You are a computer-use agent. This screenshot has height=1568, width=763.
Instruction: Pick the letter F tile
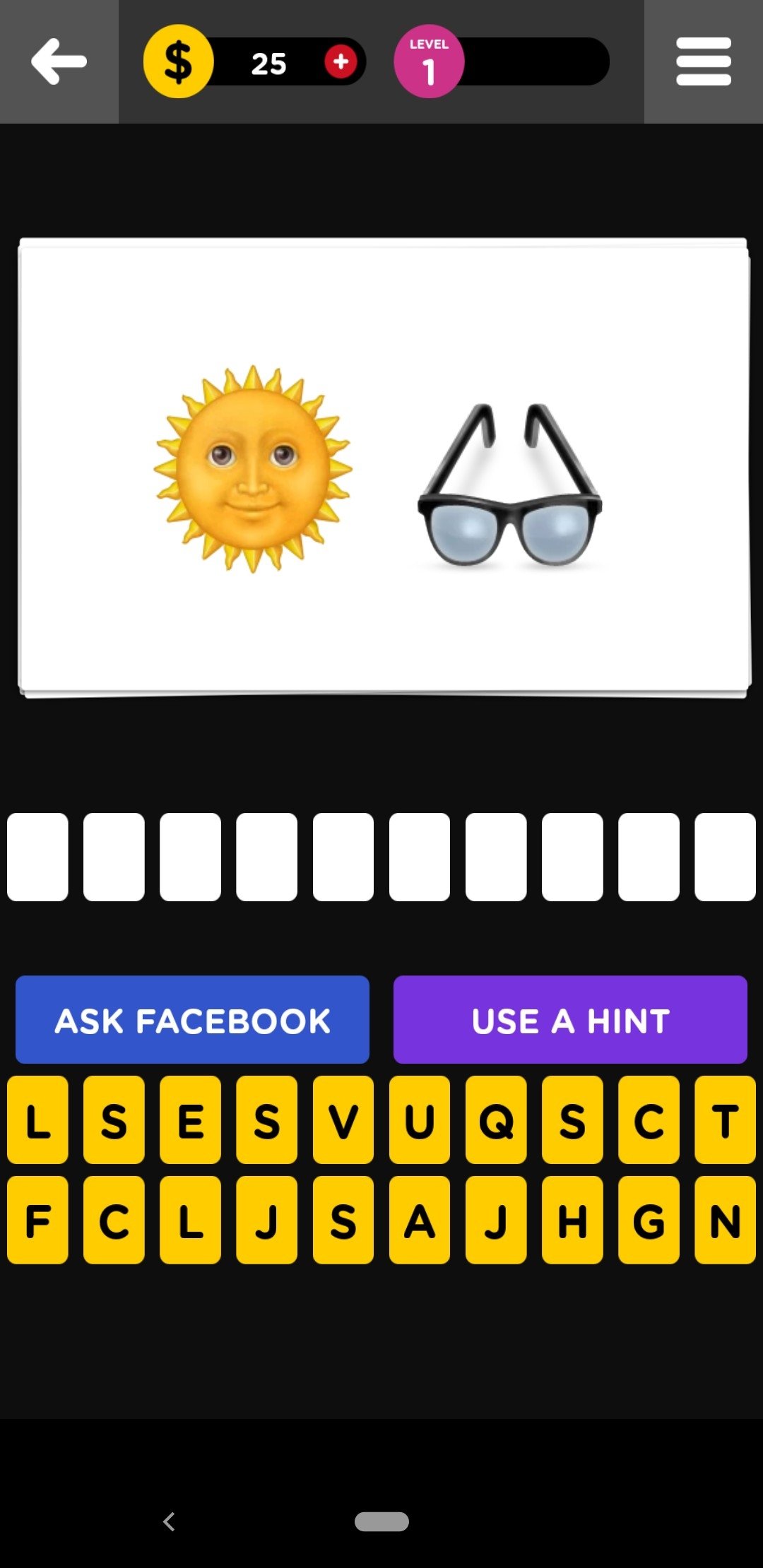(37, 1220)
